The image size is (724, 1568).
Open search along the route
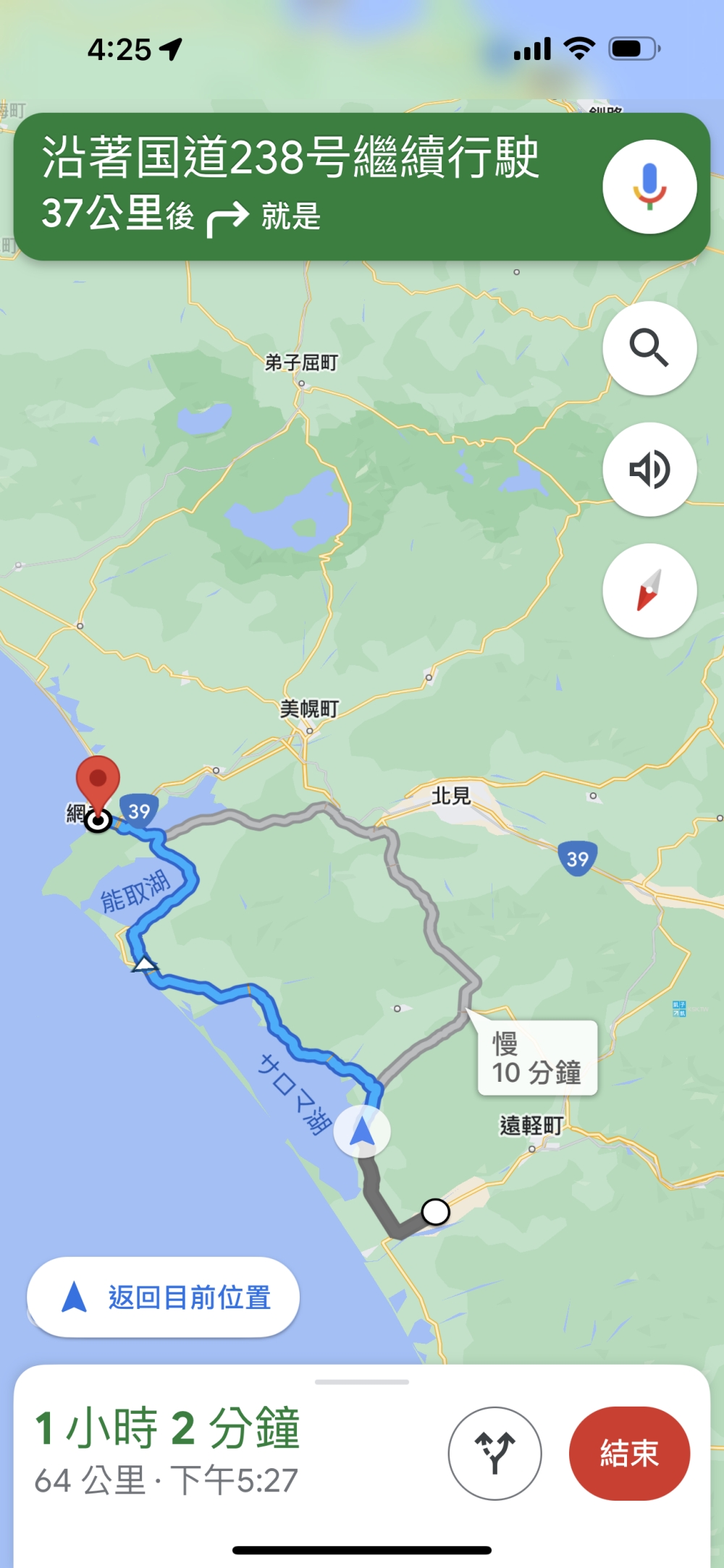[649, 348]
